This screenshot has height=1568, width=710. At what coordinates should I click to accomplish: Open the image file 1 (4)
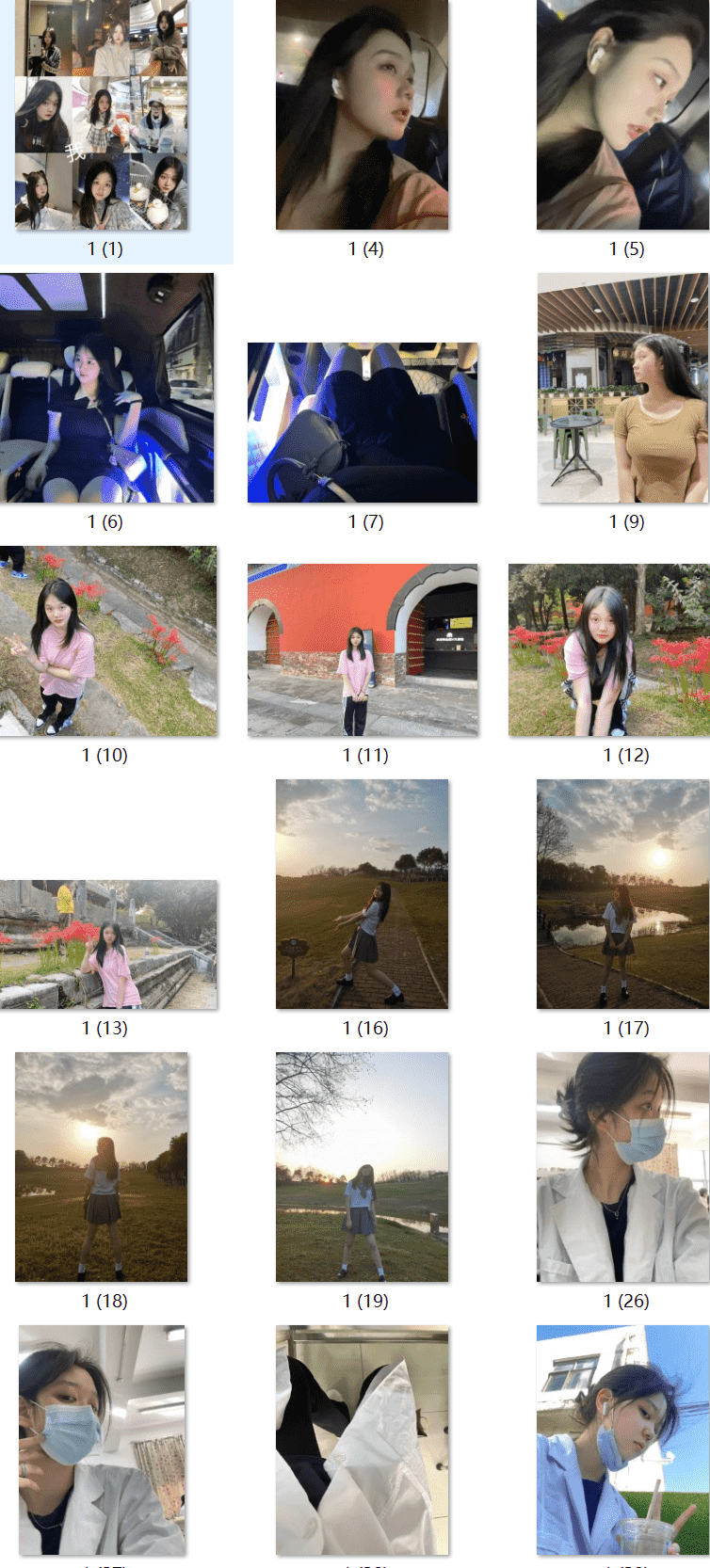click(x=363, y=115)
